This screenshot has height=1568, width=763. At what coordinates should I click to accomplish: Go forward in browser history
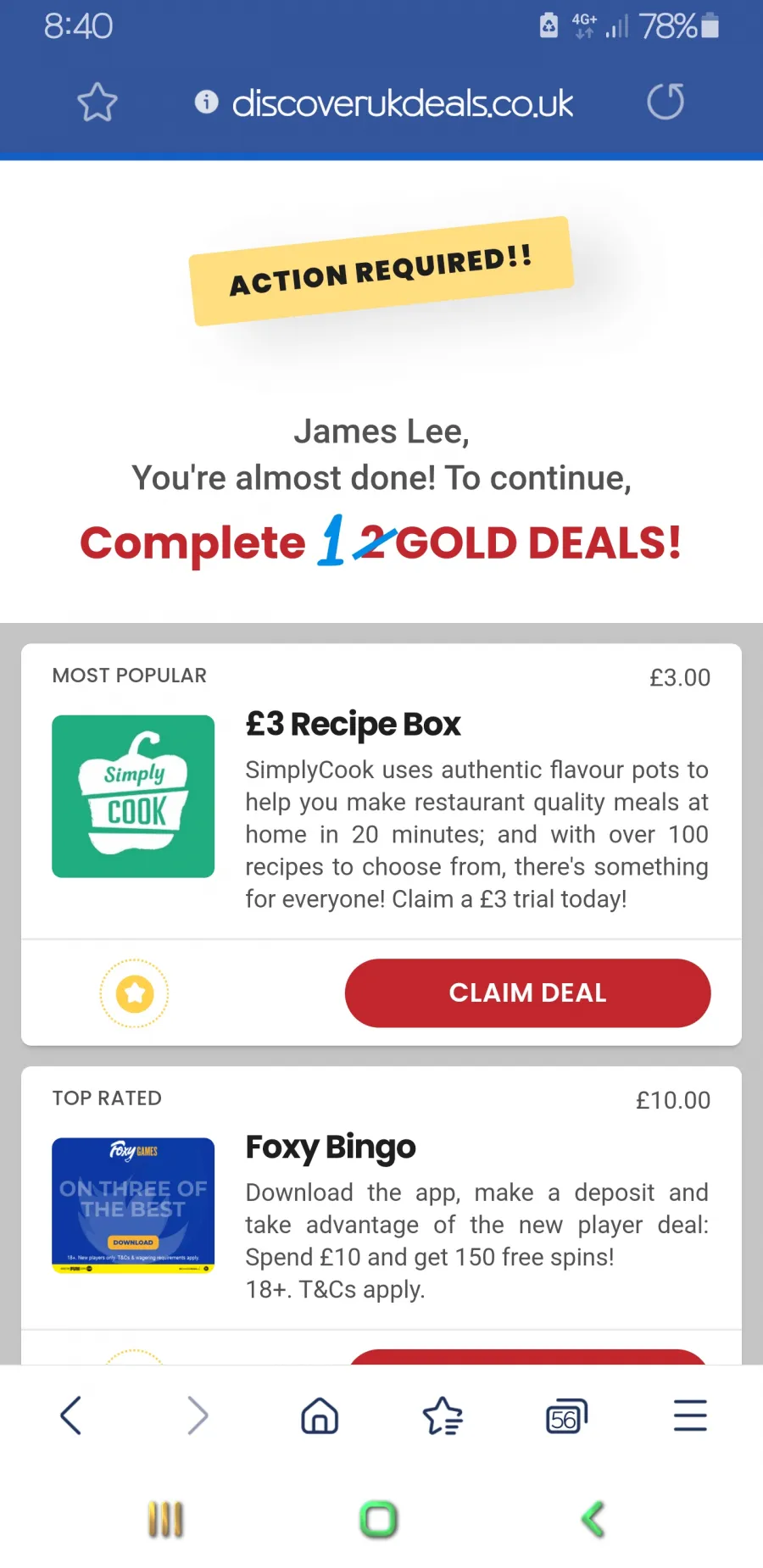198,1415
